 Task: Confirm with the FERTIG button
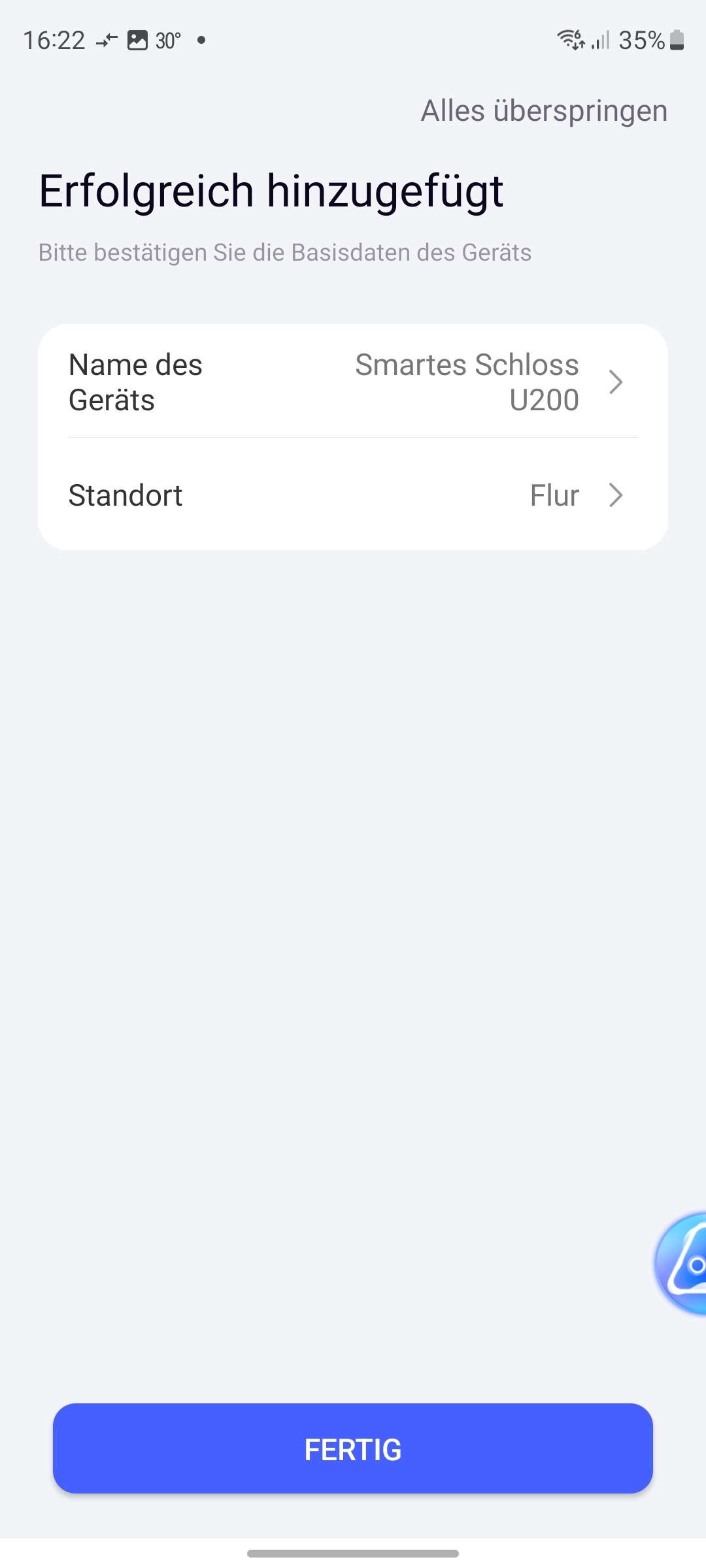coord(353,1449)
